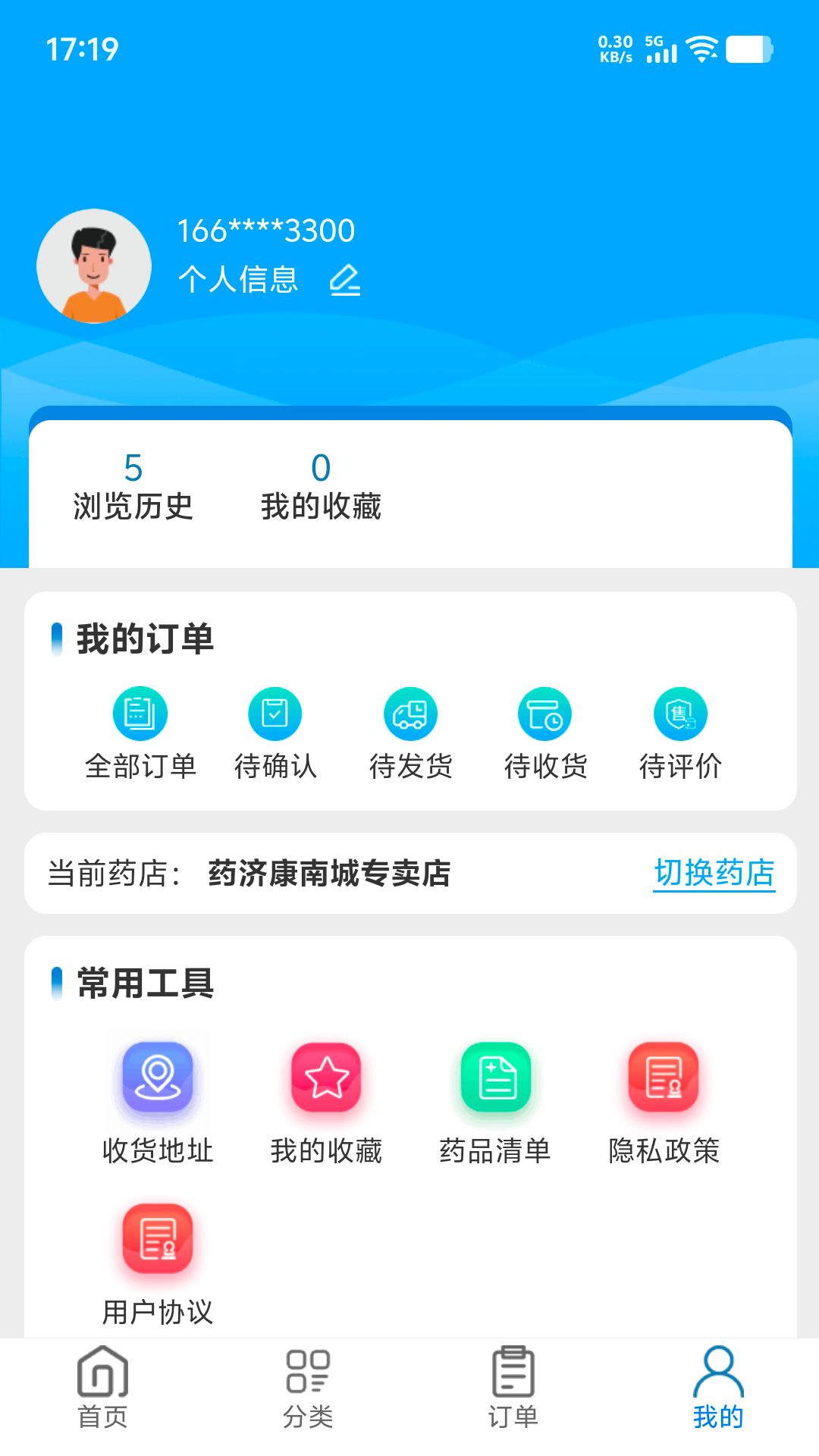Open 待评价 pending review orders

tap(679, 713)
